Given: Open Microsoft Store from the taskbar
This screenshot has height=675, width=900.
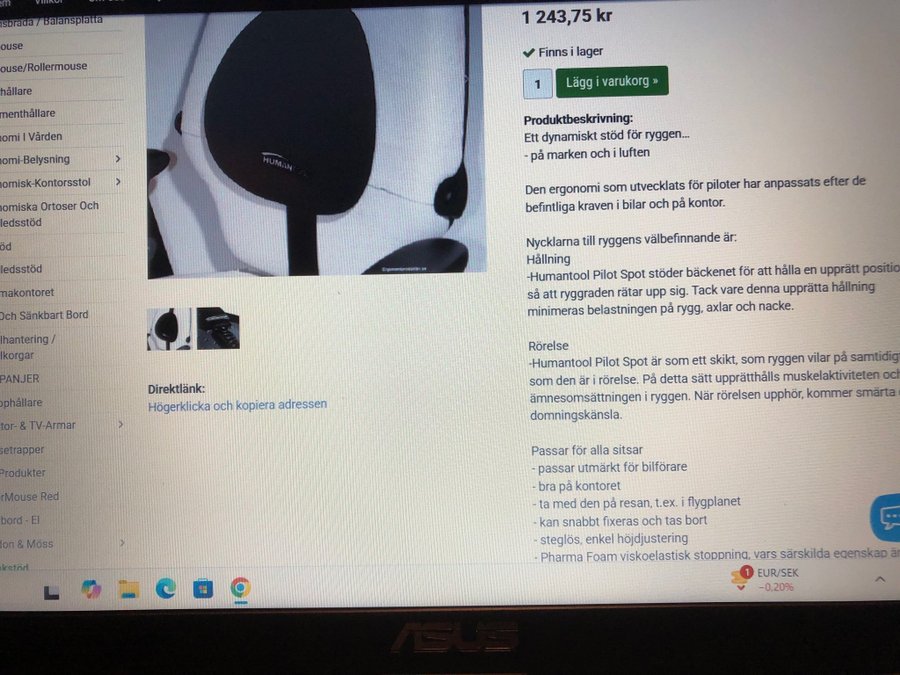Looking at the screenshot, I should point(203,589).
